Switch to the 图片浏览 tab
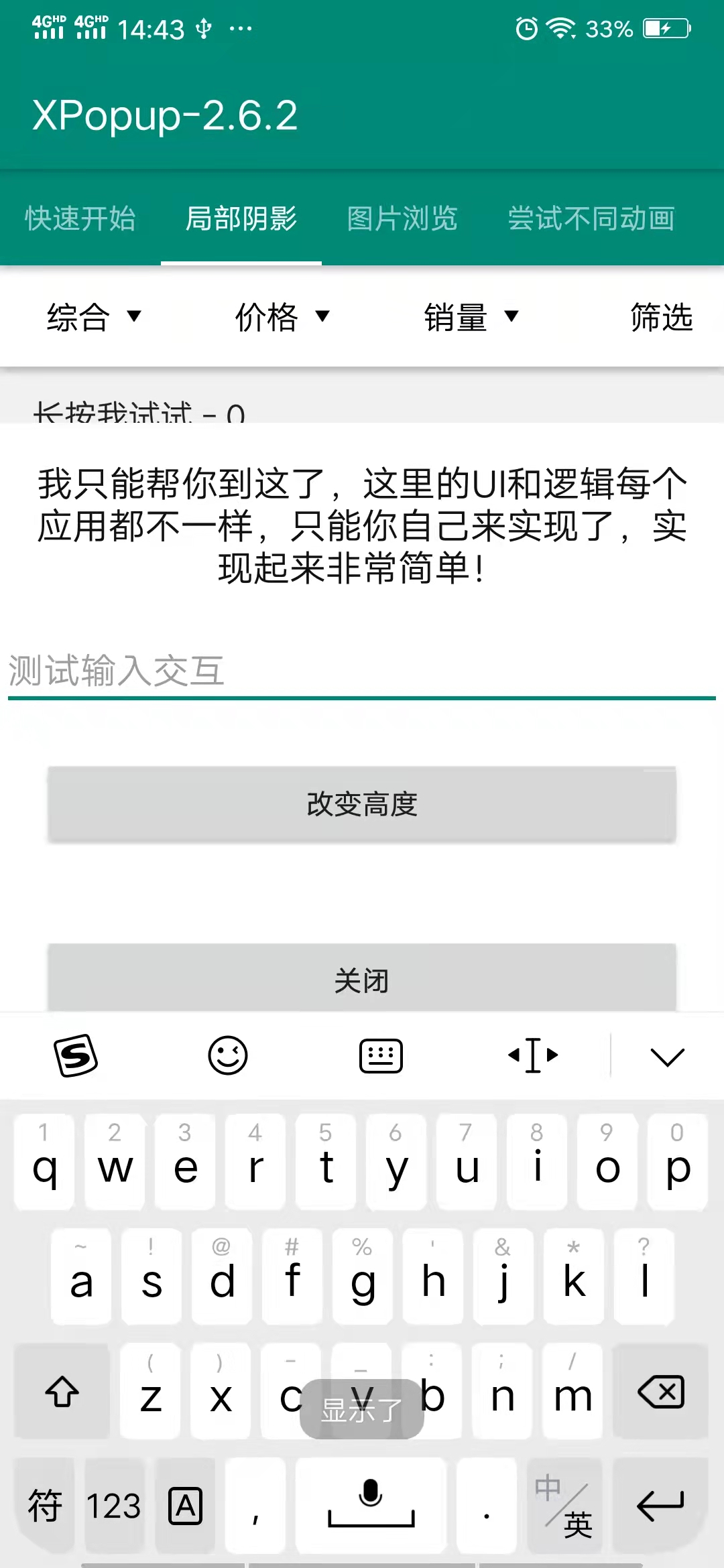This screenshot has width=724, height=1568. pos(402,219)
